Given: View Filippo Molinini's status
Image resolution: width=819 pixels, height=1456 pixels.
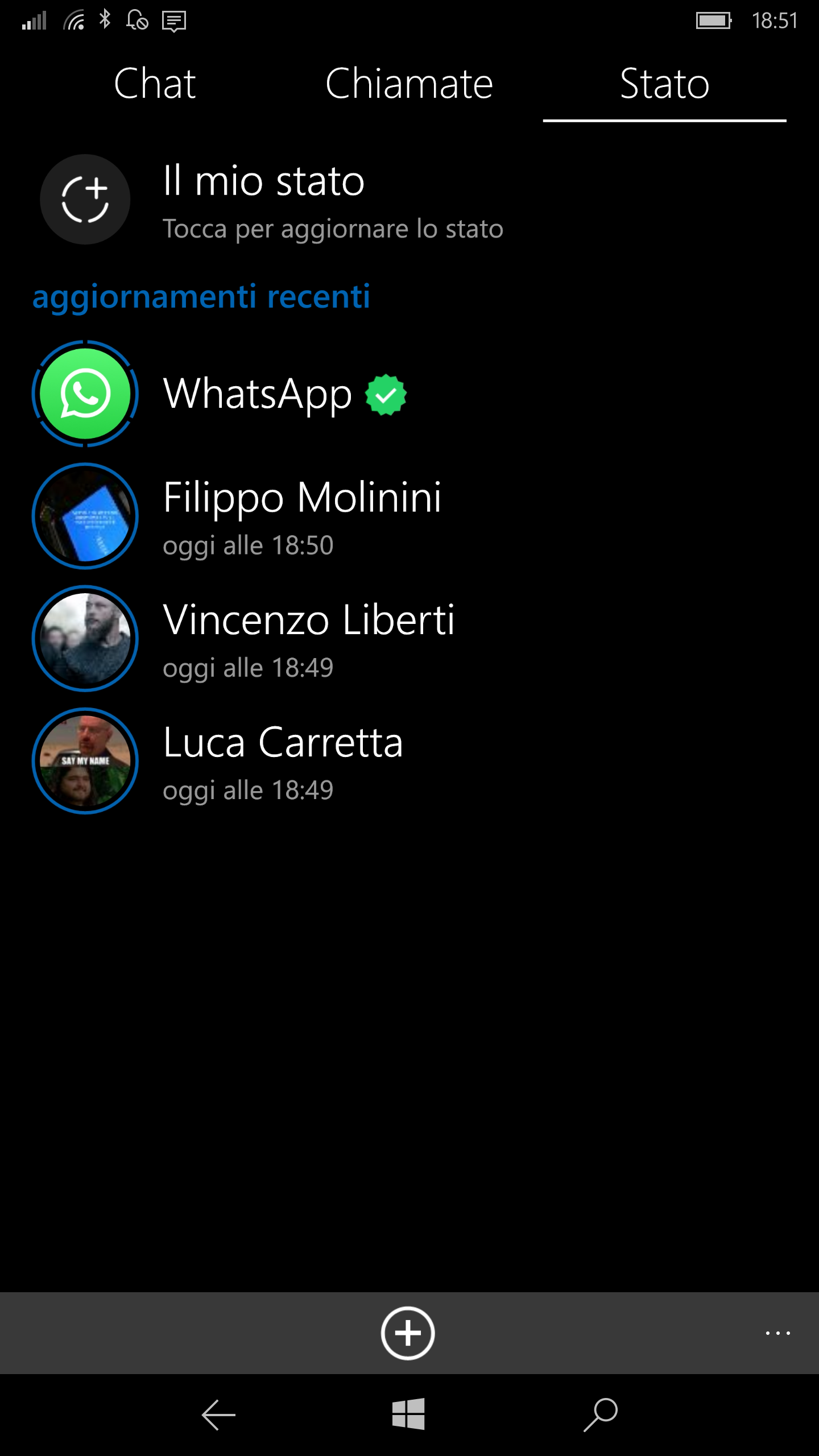Looking at the screenshot, I should click(409, 516).
